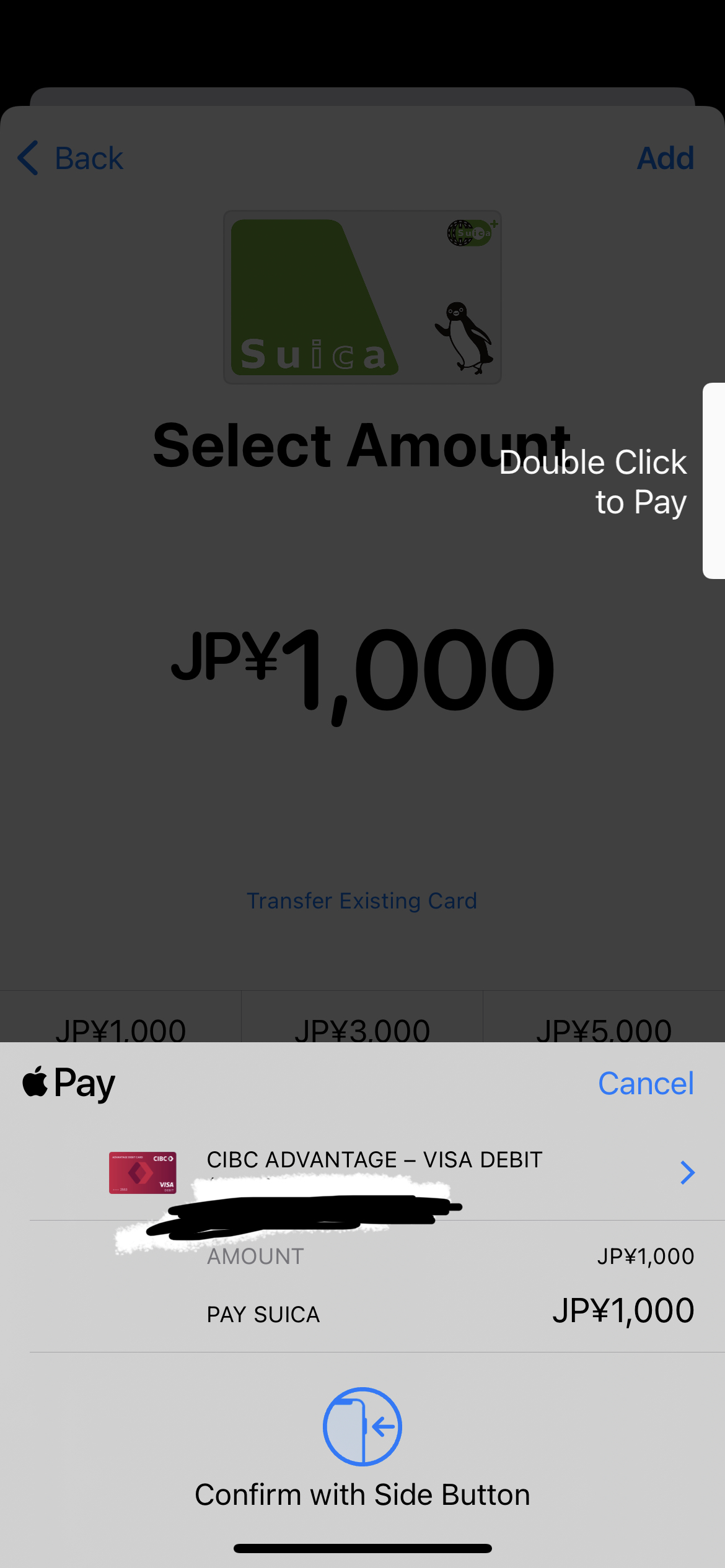725x1568 pixels.
Task: Tap the Confirm with Side Button phone icon
Action: tap(362, 1426)
